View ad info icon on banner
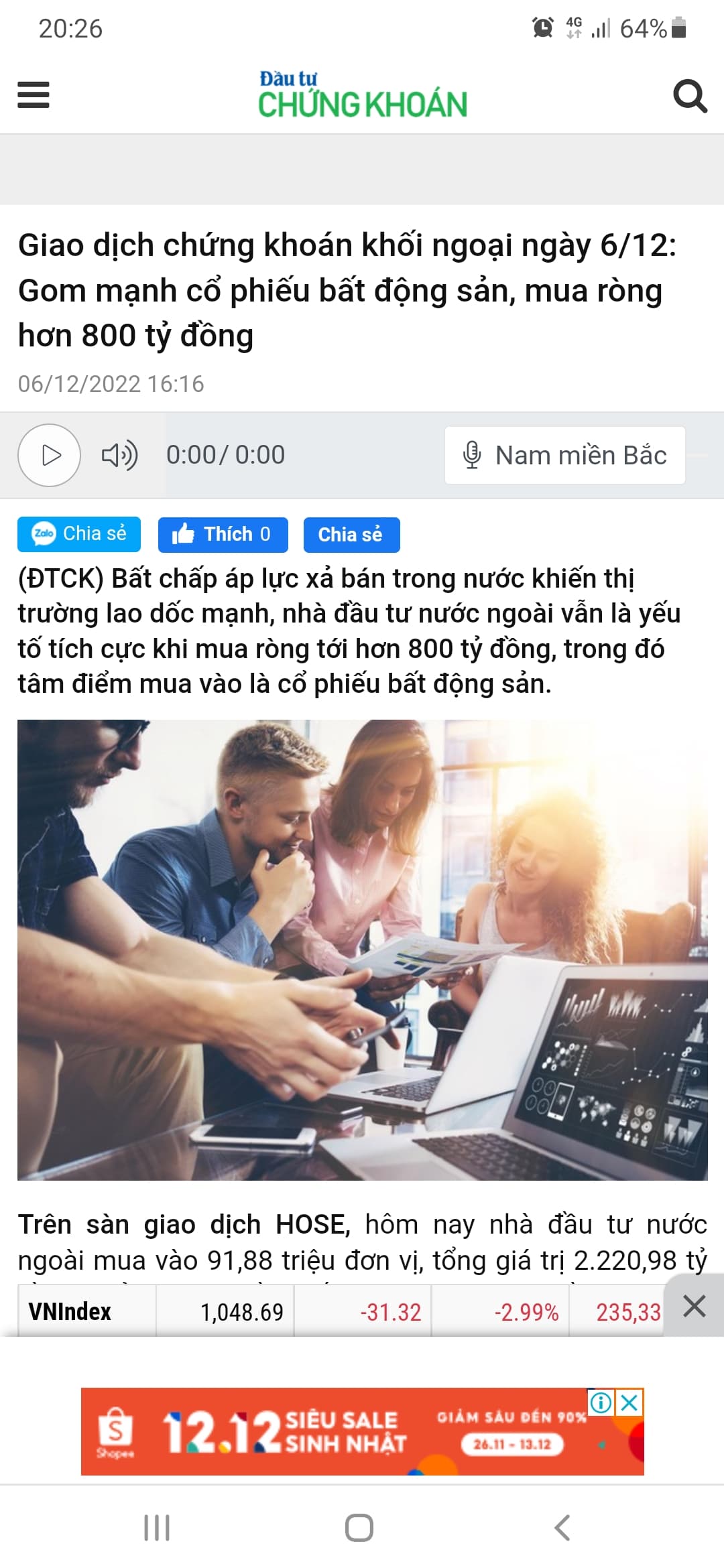Image resolution: width=724 pixels, height=1568 pixels. point(601,1402)
